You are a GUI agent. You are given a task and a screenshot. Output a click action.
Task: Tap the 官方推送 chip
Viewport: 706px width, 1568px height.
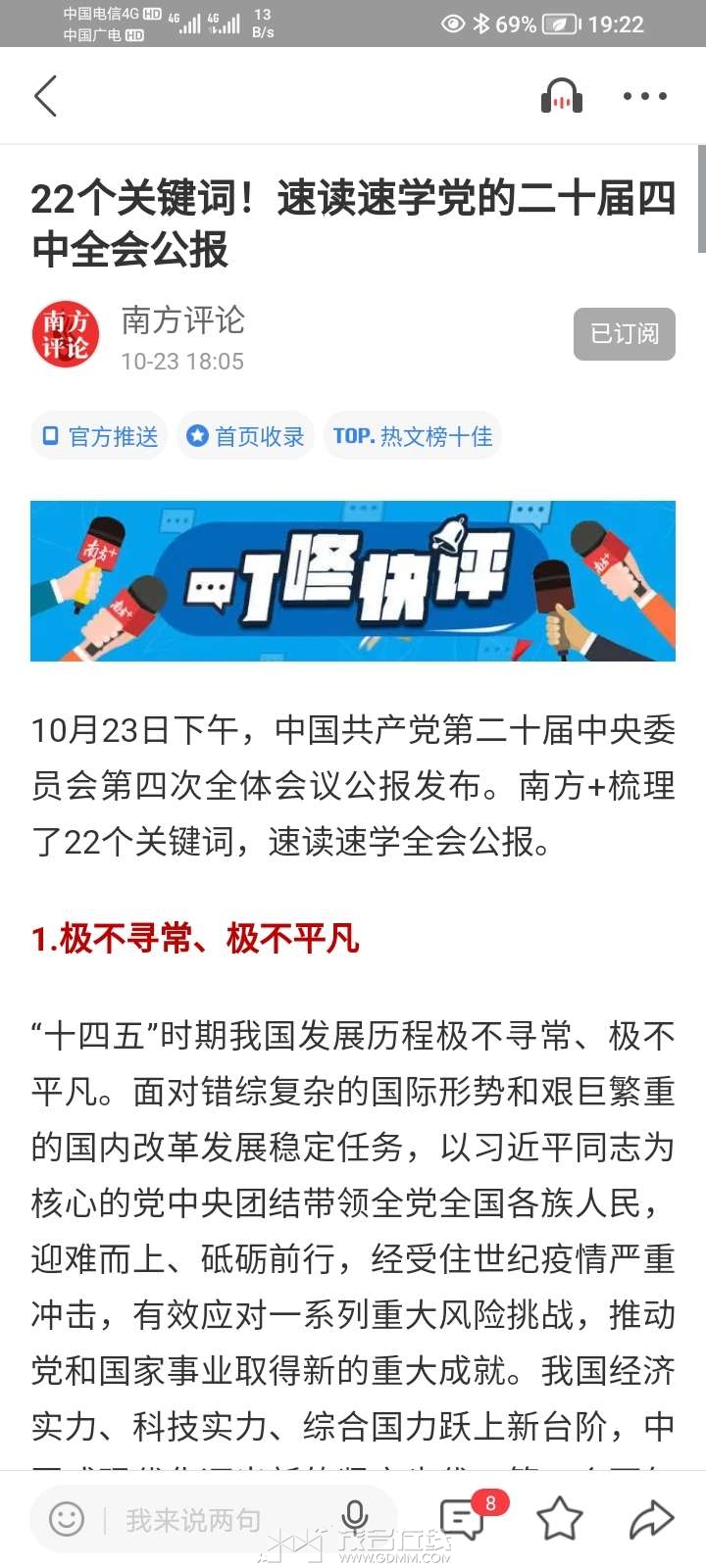coord(99,436)
